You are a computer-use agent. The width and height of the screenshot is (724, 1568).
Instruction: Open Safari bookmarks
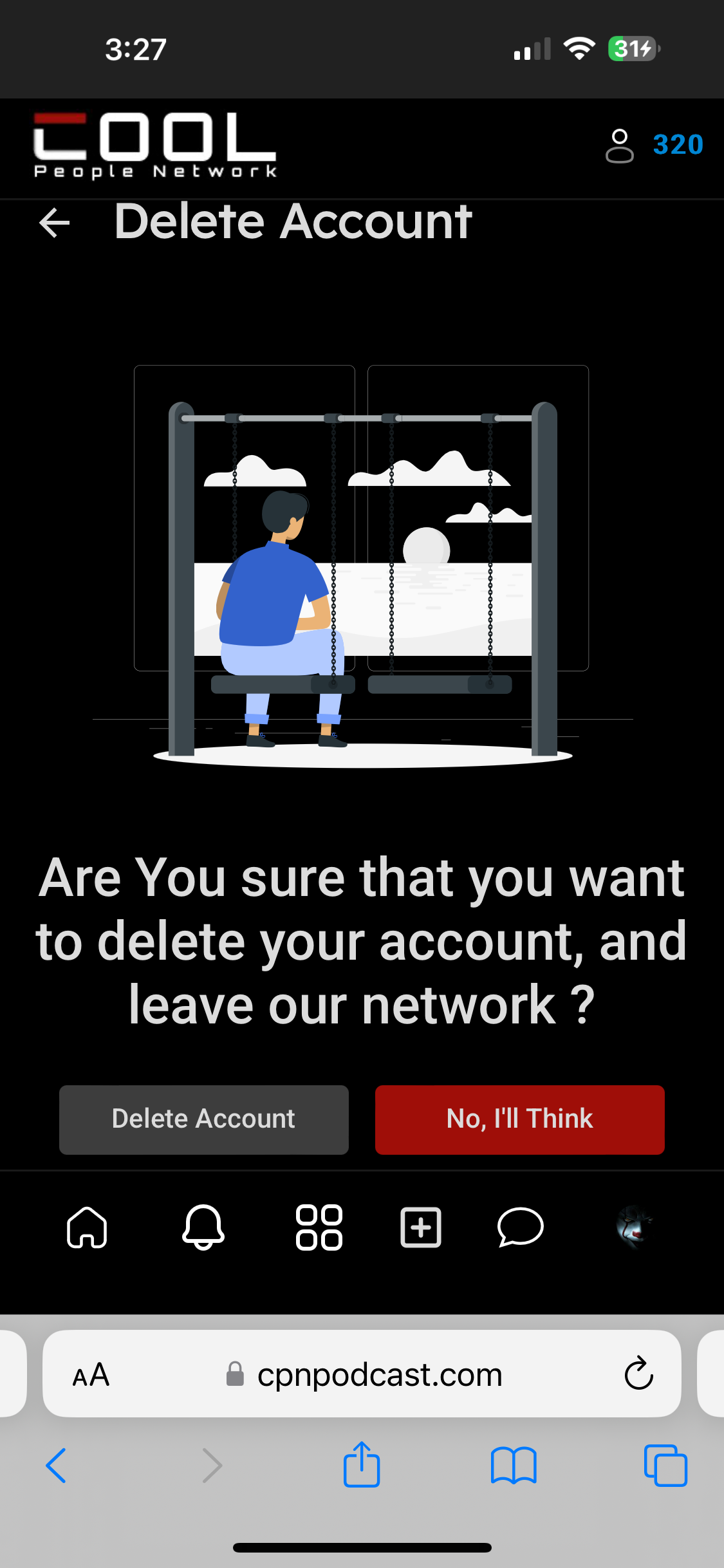[513, 1466]
